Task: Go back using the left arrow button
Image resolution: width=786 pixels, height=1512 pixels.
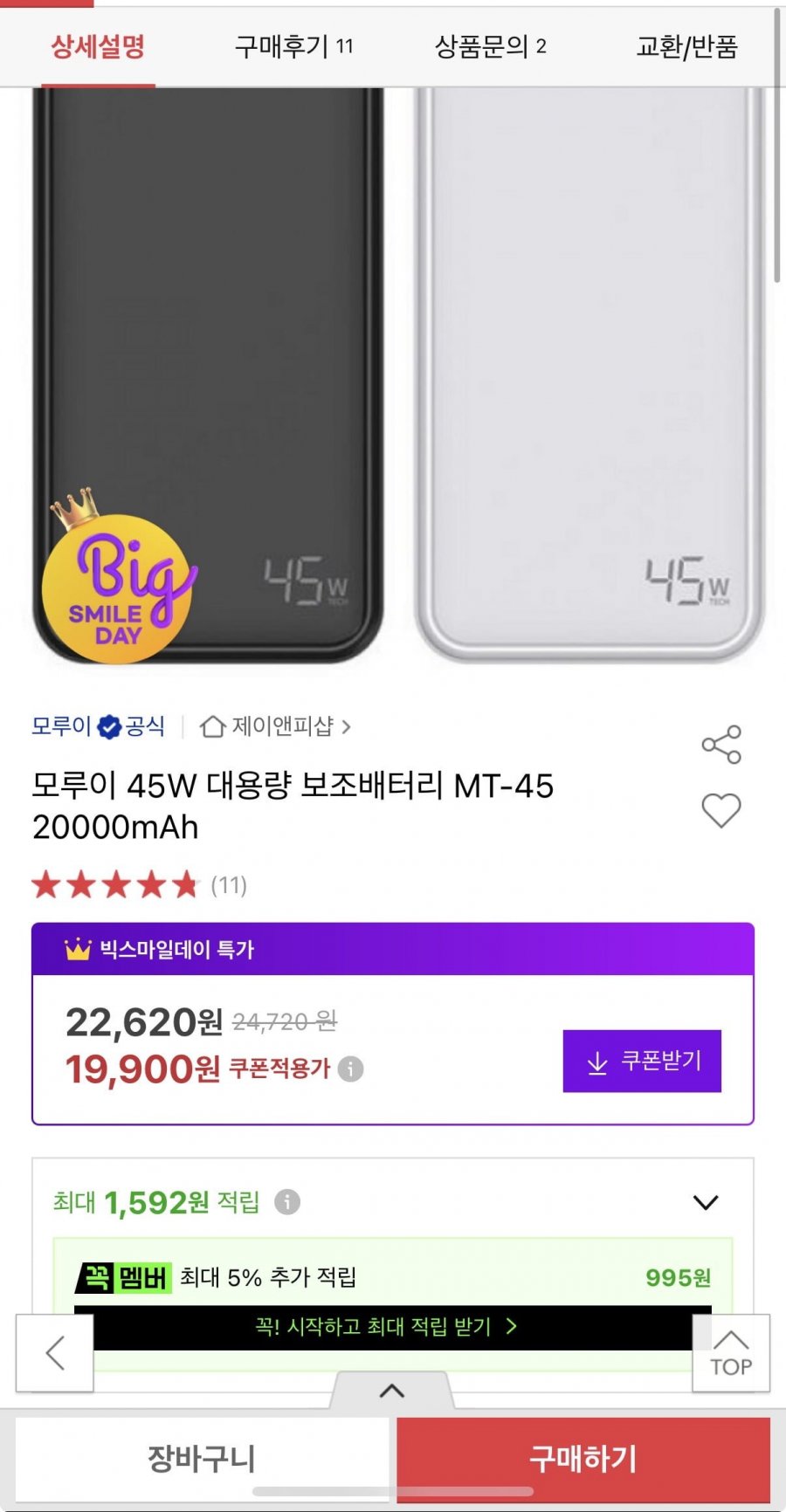Action: [x=55, y=1353]
